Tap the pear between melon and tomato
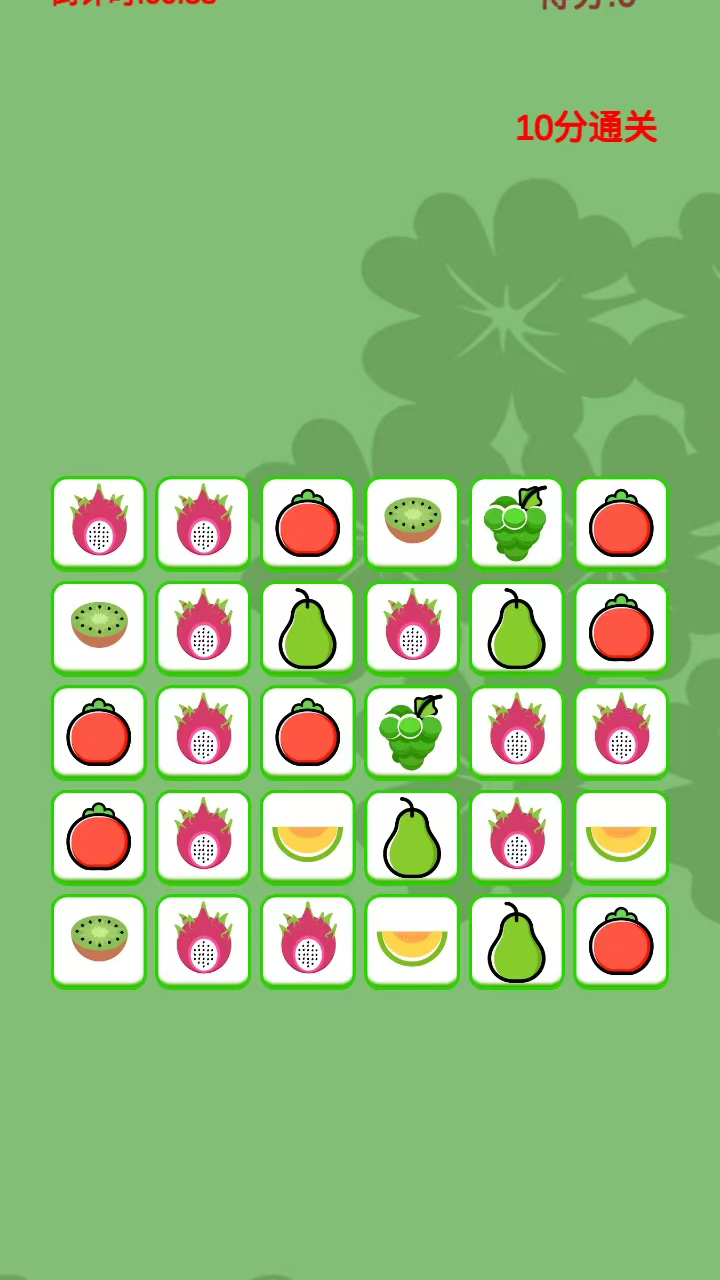 516,940
